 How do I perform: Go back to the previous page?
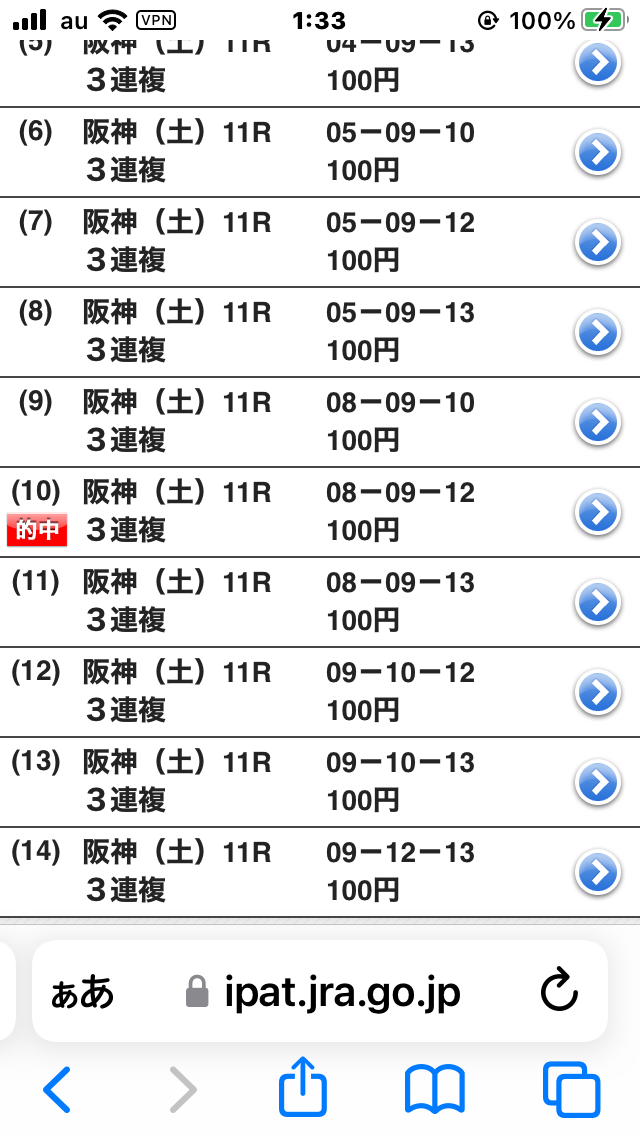(57, 1089)
